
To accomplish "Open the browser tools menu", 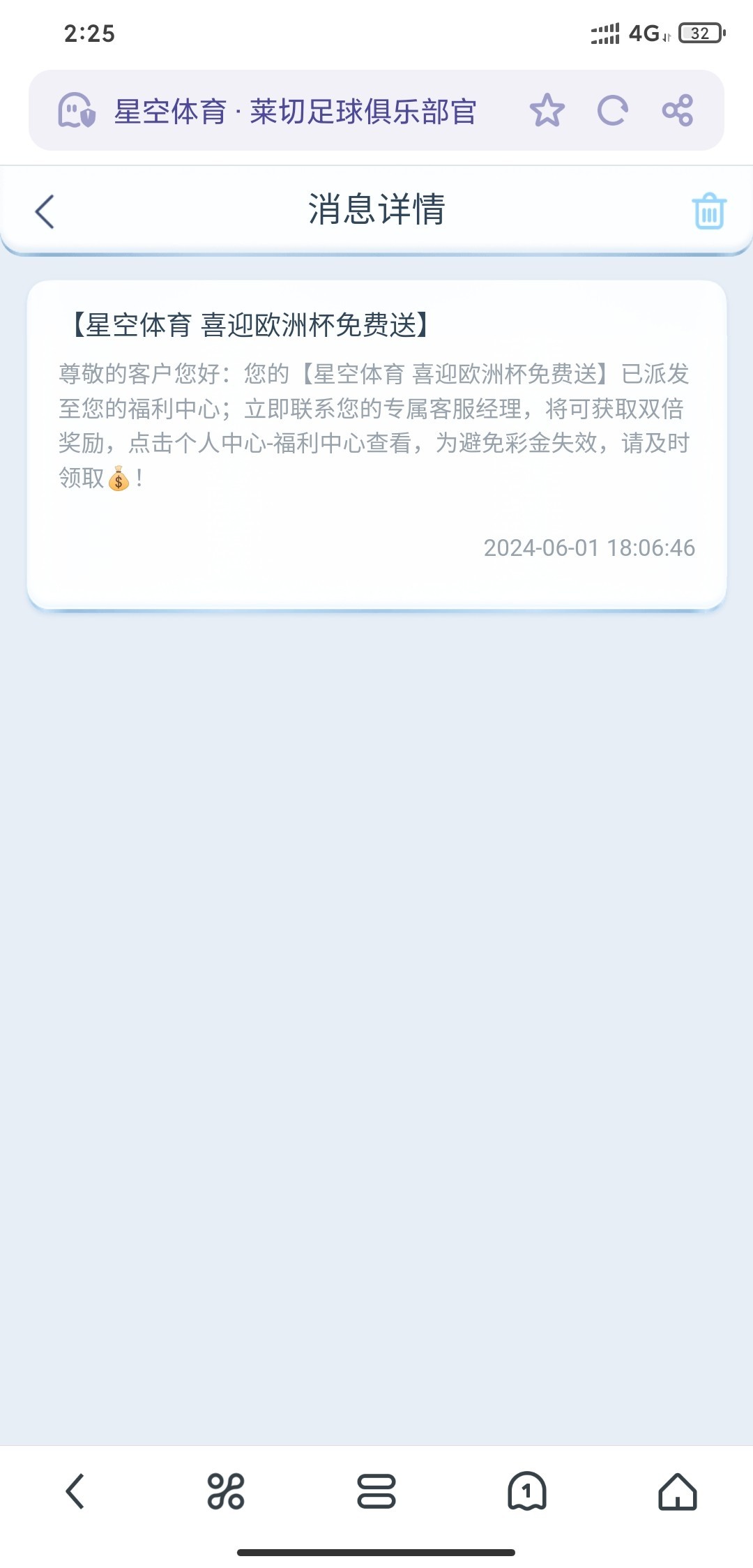I will click(226, 1491).
